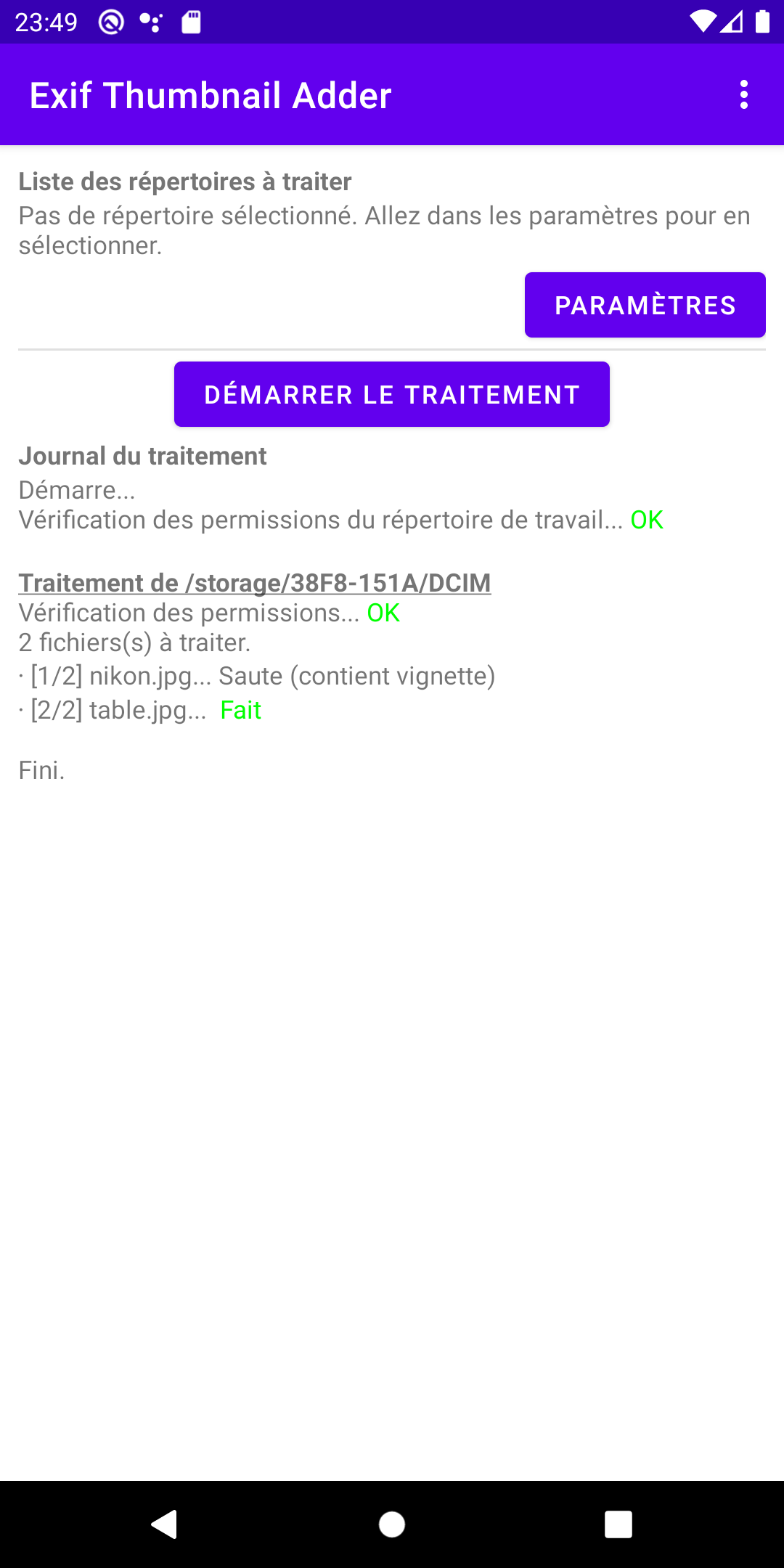Go to the home screen
Viewport: 784px width, 1568px height.
(x=392, y=1524)
